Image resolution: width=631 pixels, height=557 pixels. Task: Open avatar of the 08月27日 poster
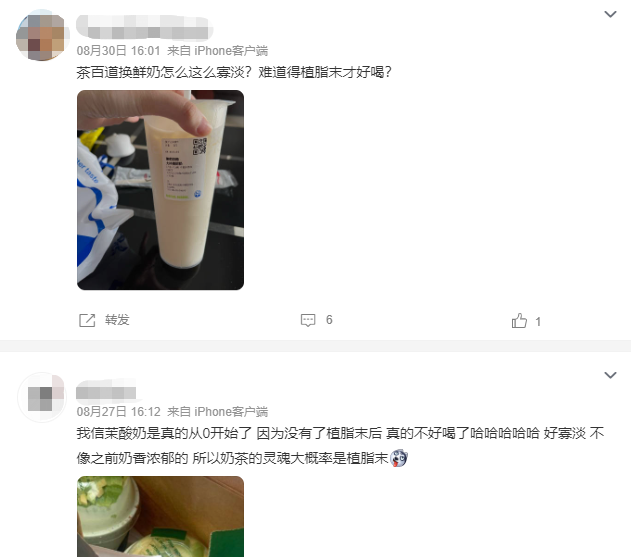(x=42, y=396)
